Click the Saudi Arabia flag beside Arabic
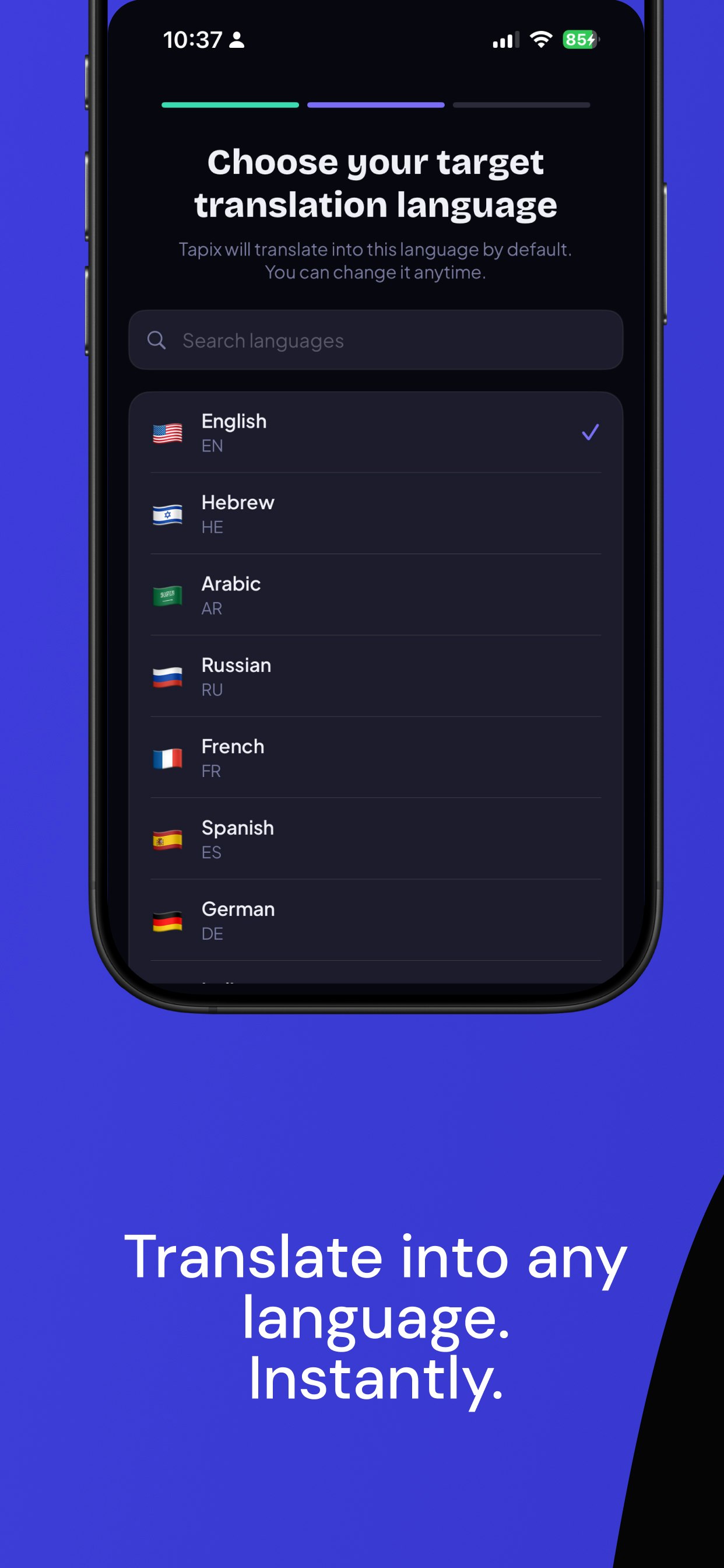 [x=168, y=594]
